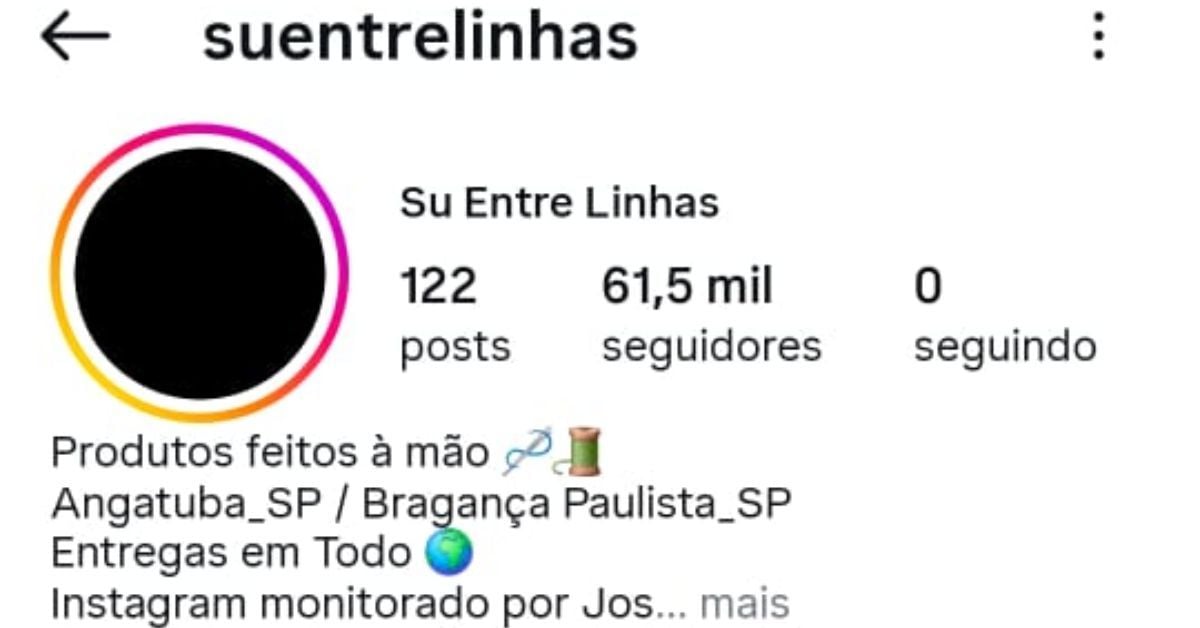Open the 0 seguindo list

pos(1004,315)
